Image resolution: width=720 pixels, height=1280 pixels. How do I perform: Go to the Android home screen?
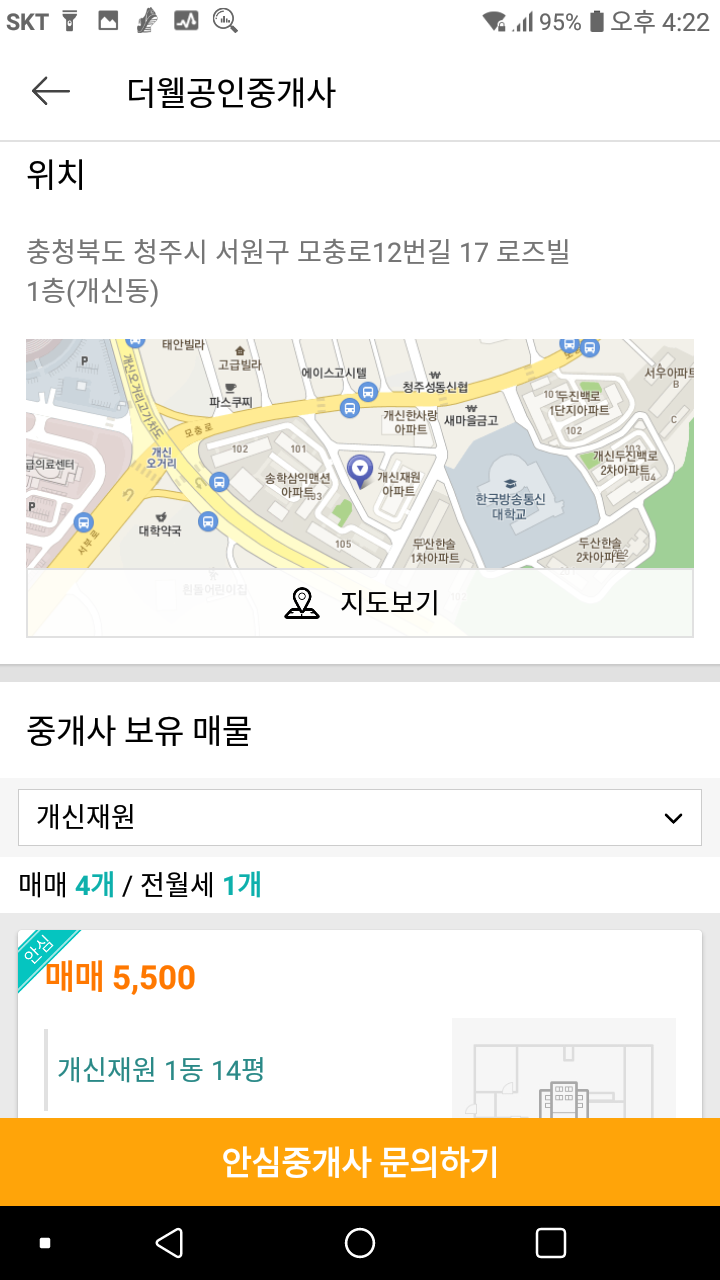tap(360, 1243)
